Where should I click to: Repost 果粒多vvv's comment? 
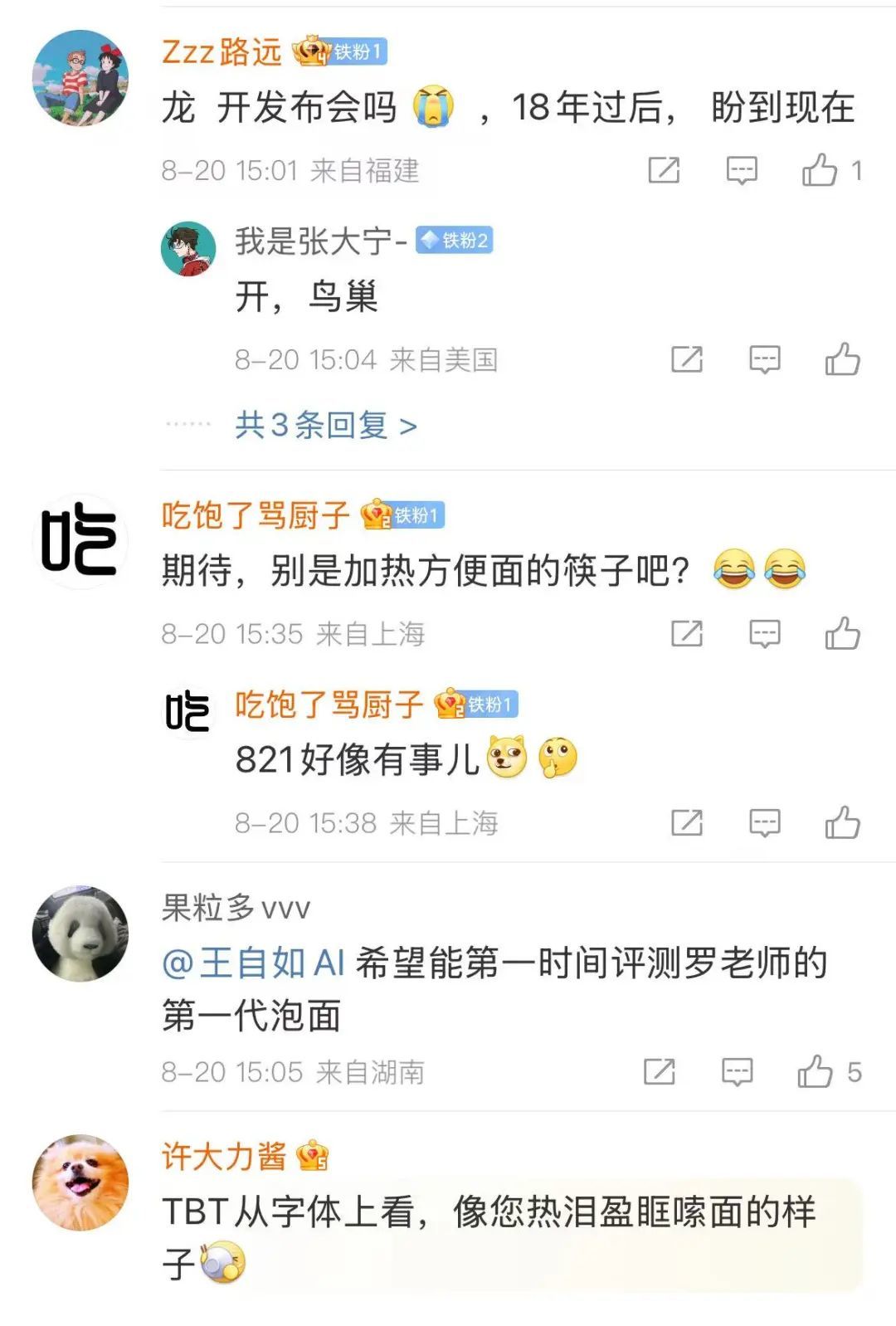(660, 1072)
